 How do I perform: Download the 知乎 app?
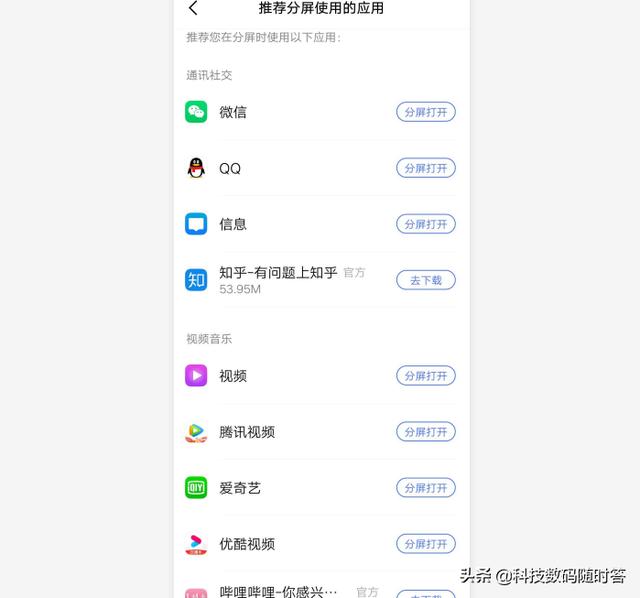pos(425,280)
